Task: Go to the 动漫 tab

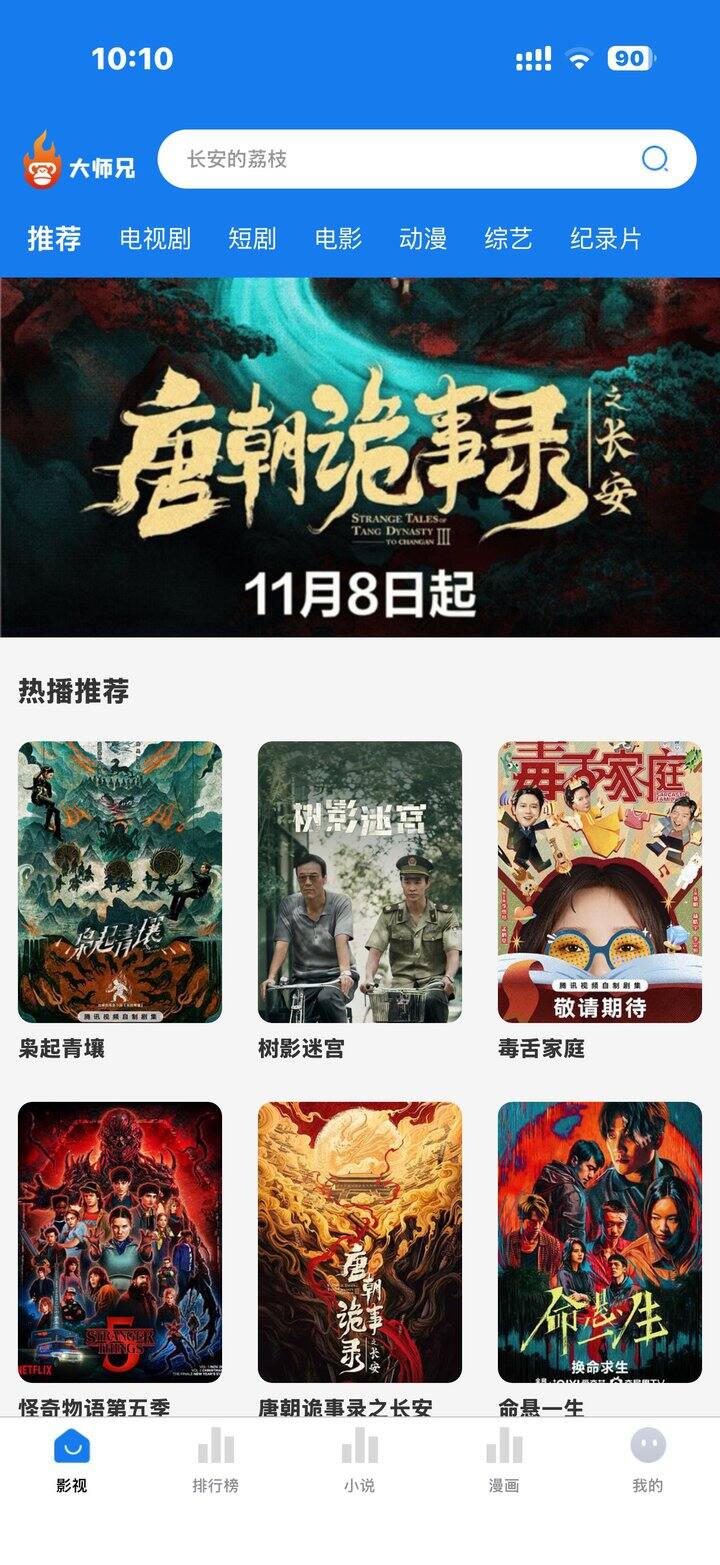Action: tap(423, 239)
